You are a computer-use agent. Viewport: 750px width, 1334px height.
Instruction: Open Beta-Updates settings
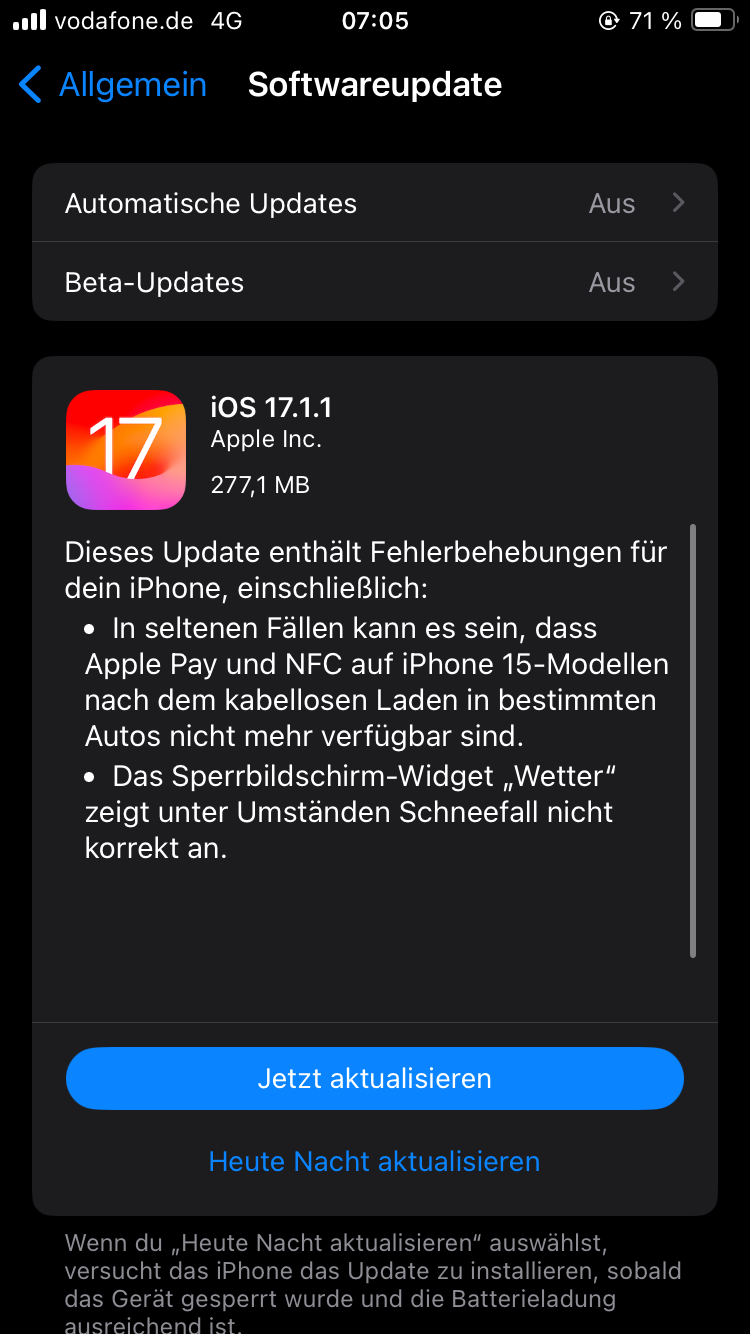pos(375,282)
